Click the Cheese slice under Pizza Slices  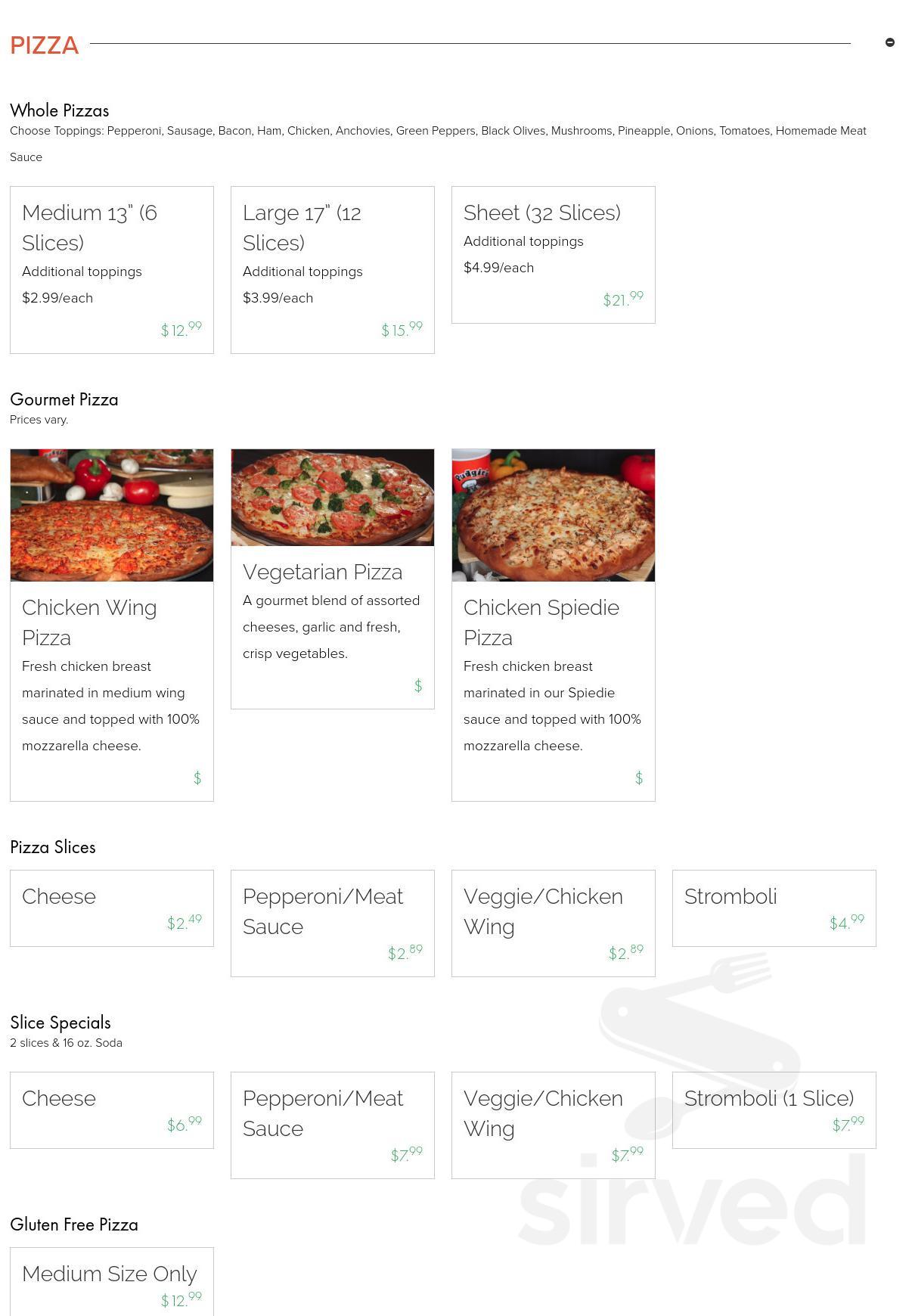coord(111,908)
